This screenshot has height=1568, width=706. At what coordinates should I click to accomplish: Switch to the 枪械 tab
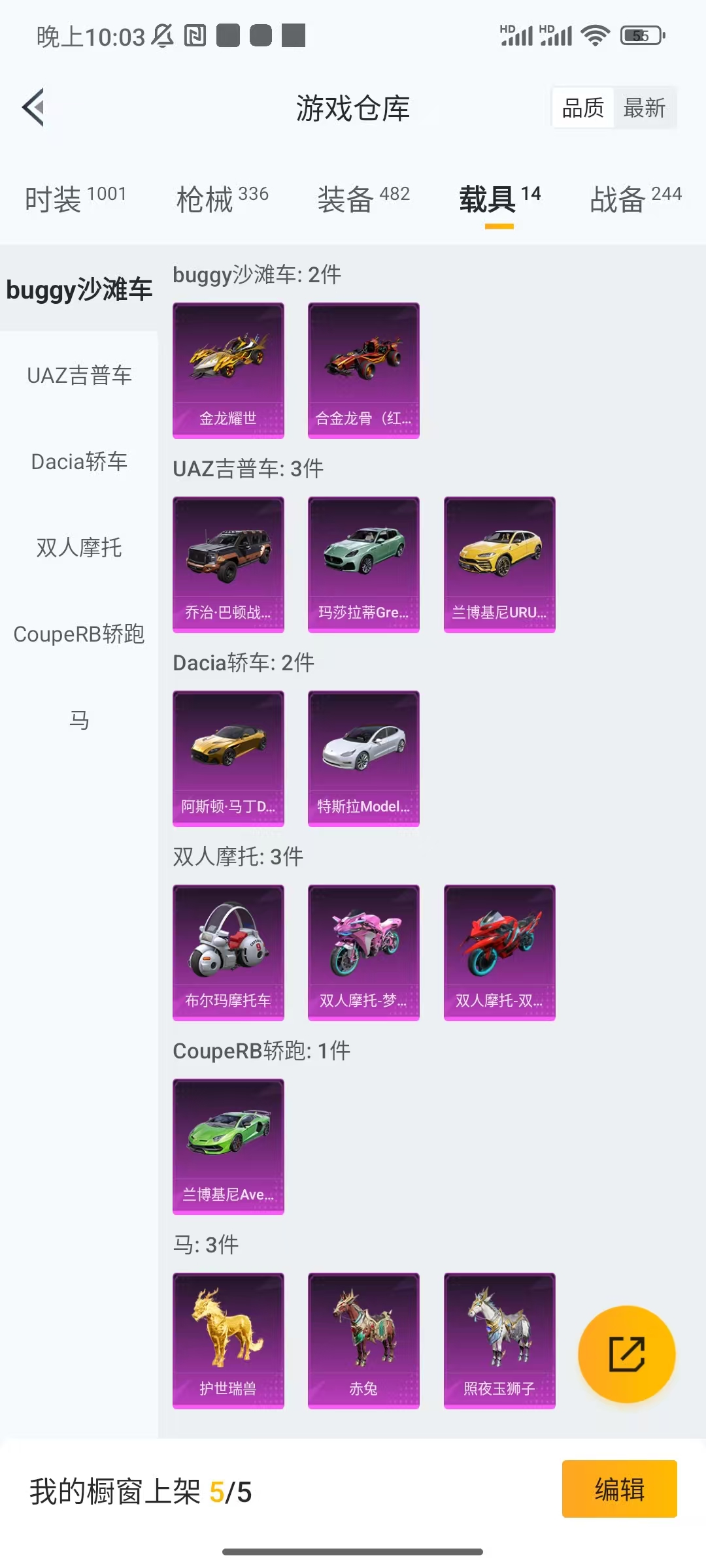click(x=222, y=199)
